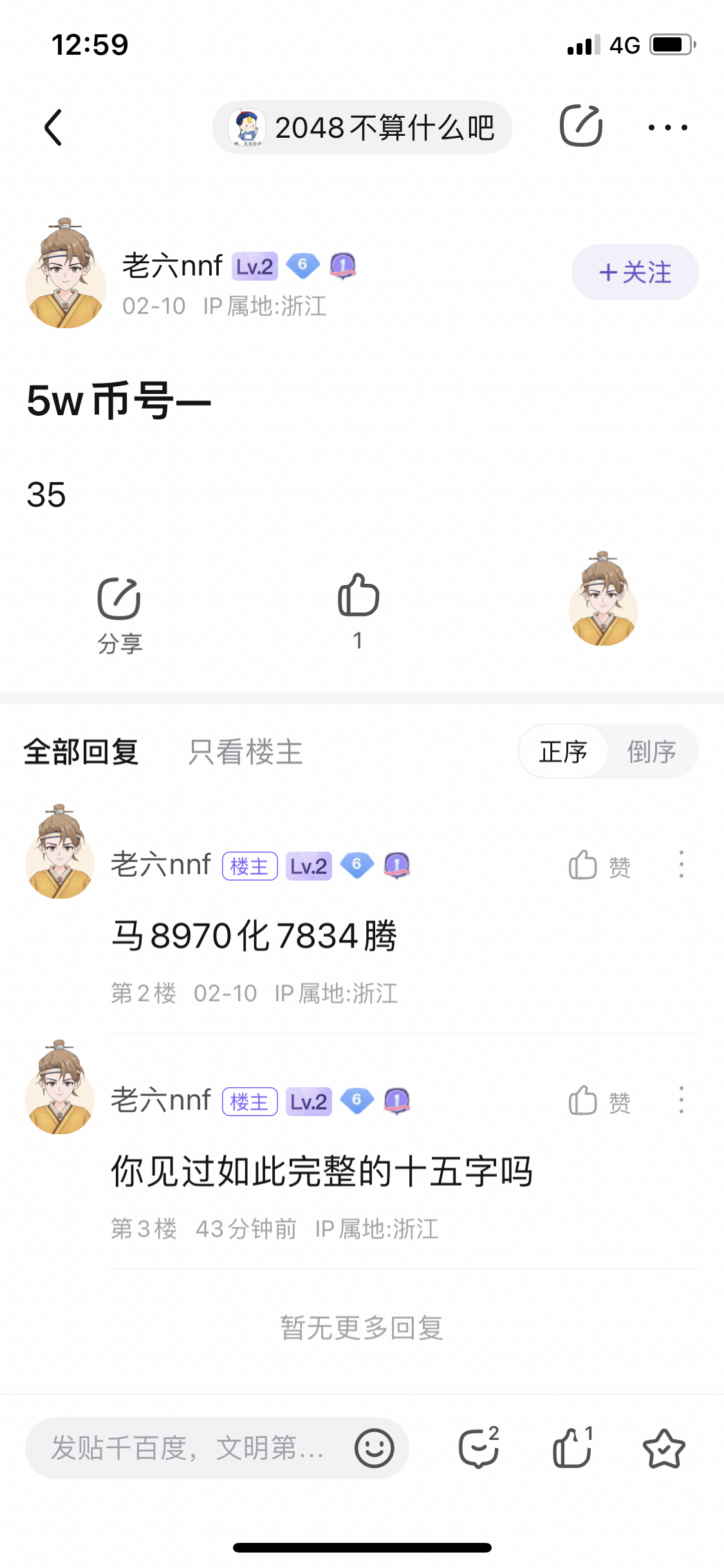Image resolution: width=724 pixels, height=1568 pixels.
Task: Open more options for the 第3楼 reply
Action: 681,1101
